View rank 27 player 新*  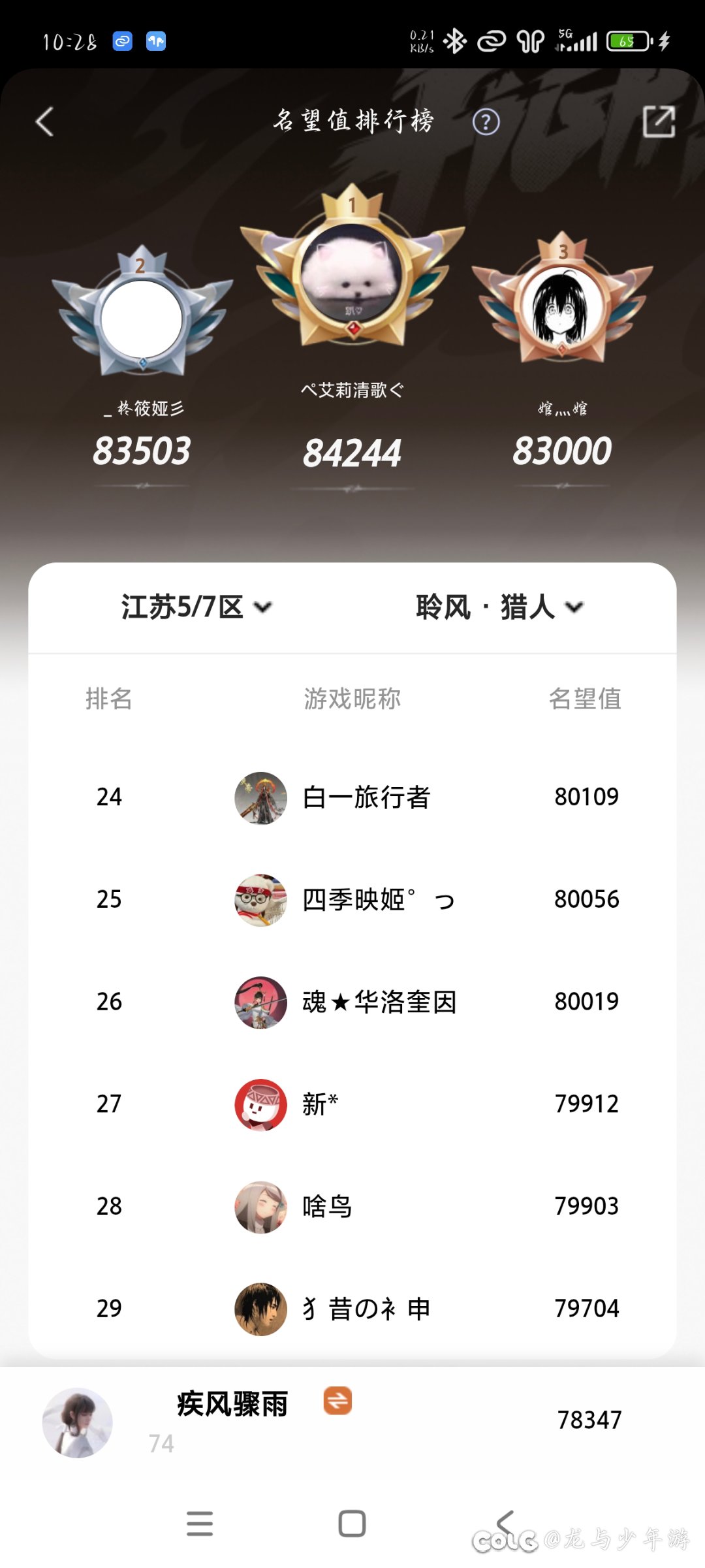(352, 1104)
